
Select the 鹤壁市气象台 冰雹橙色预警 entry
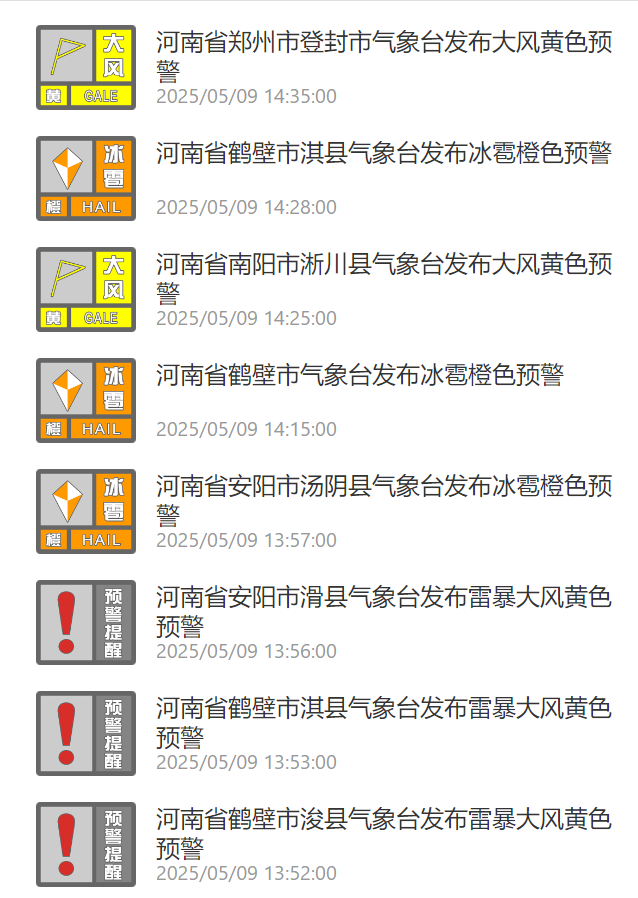[360, 376]
